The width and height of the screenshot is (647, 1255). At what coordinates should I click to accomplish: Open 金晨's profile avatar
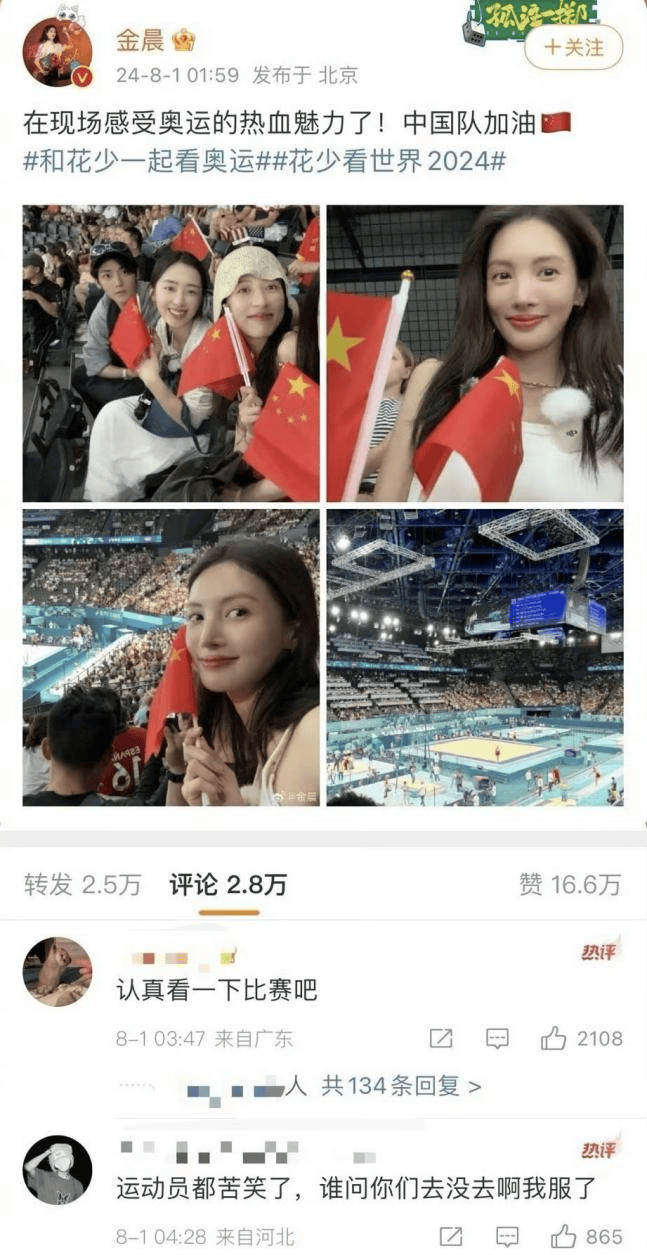click(x=57, y=52)
